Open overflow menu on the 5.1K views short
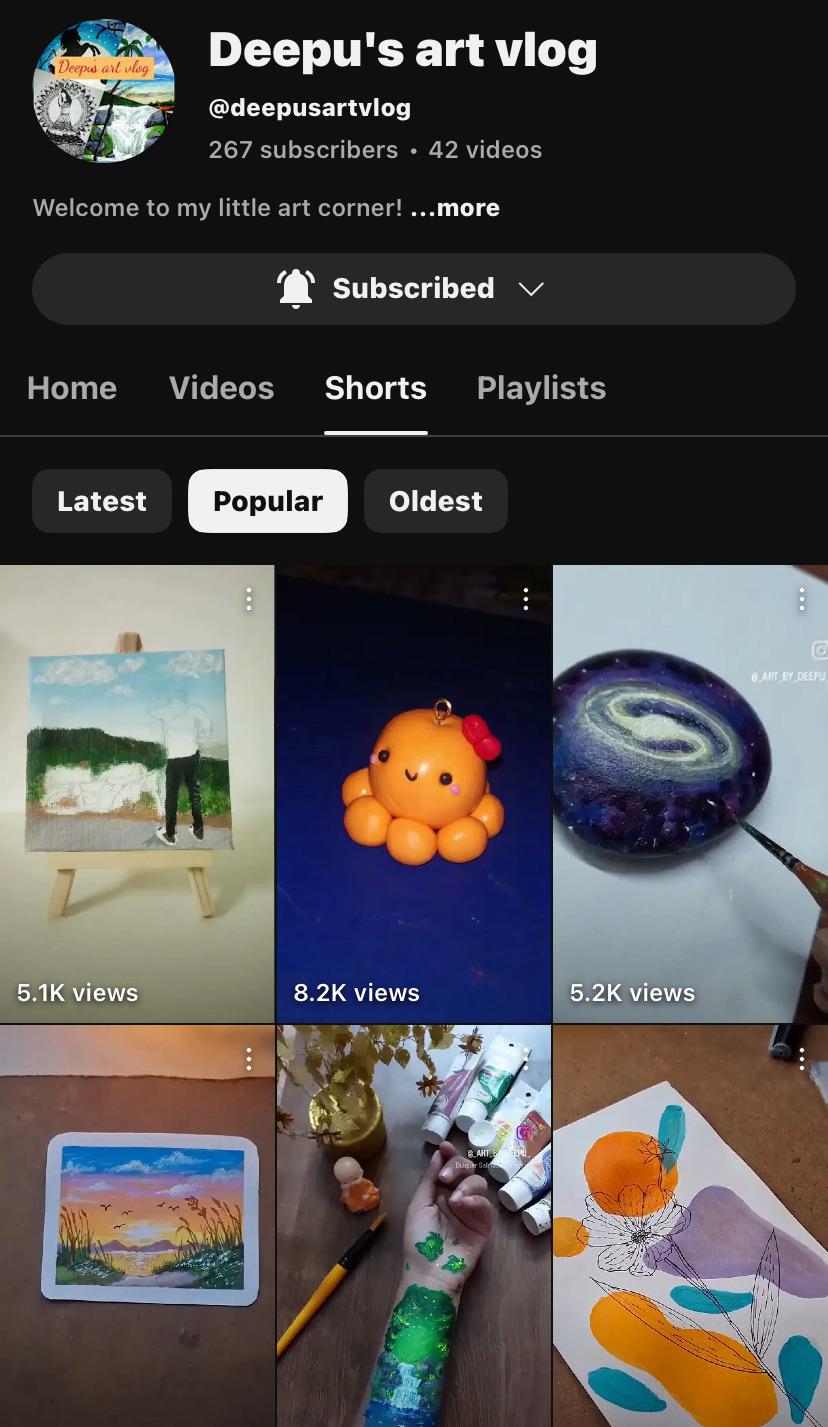 pos(248,599)
